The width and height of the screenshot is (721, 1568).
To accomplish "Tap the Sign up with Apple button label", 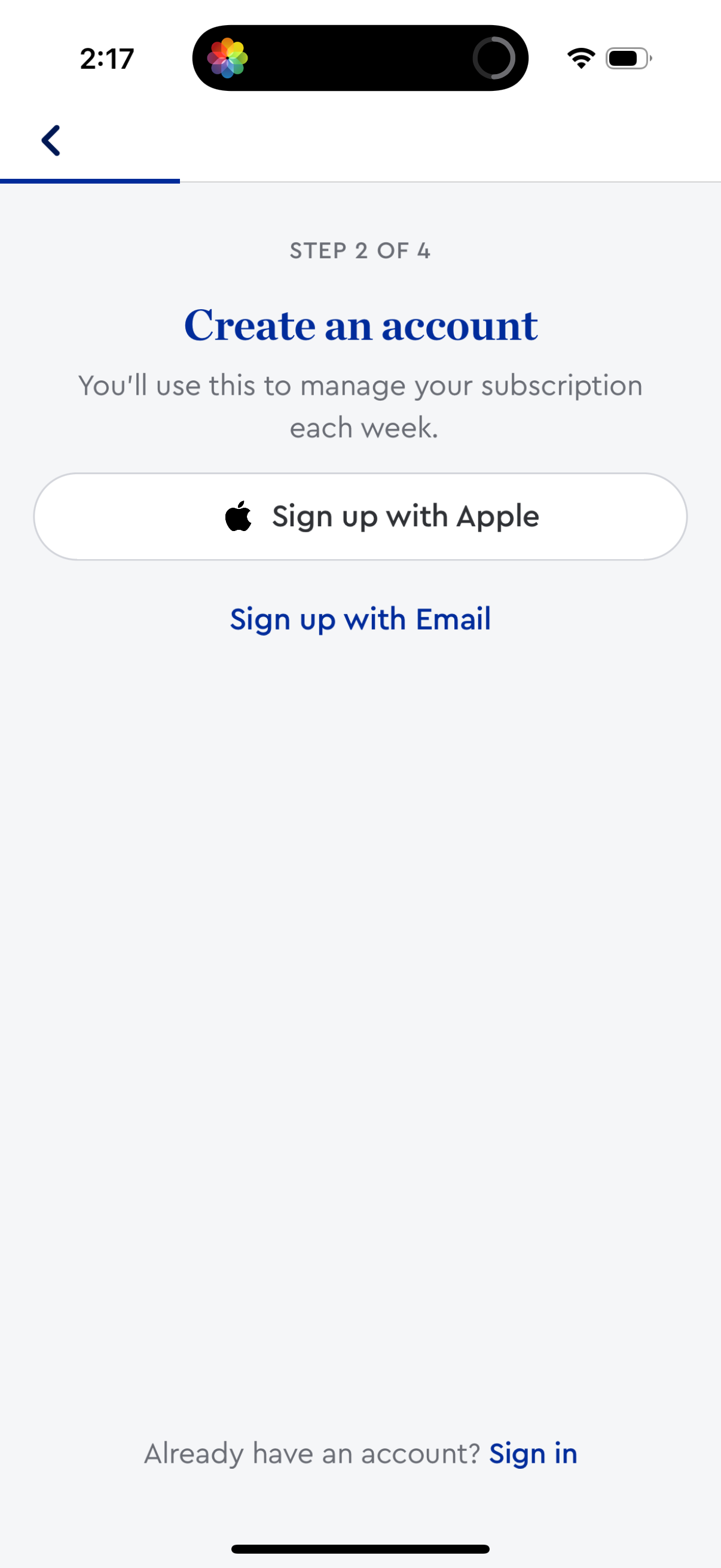I will [405, 515].
